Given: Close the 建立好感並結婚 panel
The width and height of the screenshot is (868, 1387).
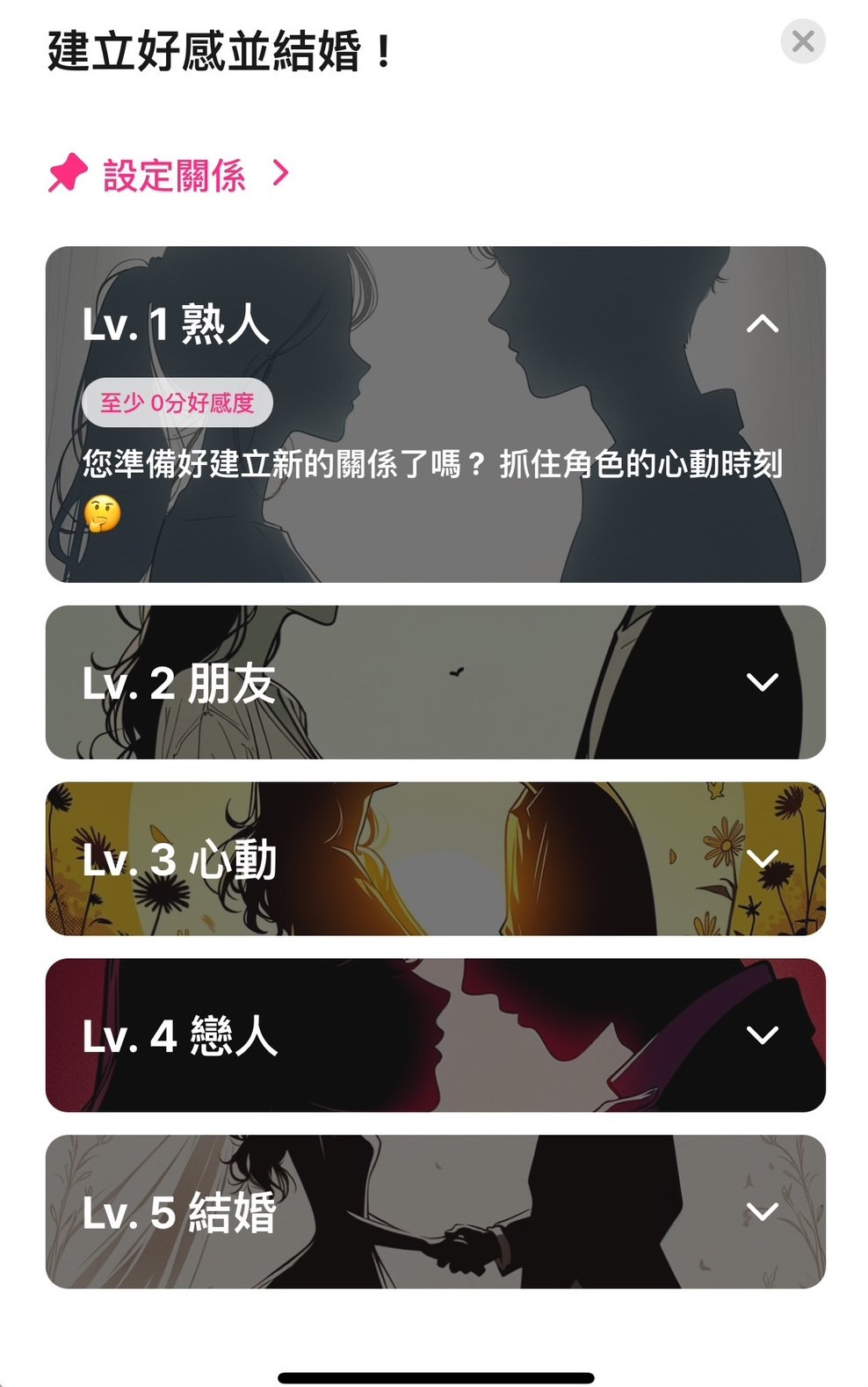Looking at the screenshot, I should (802, 41).
